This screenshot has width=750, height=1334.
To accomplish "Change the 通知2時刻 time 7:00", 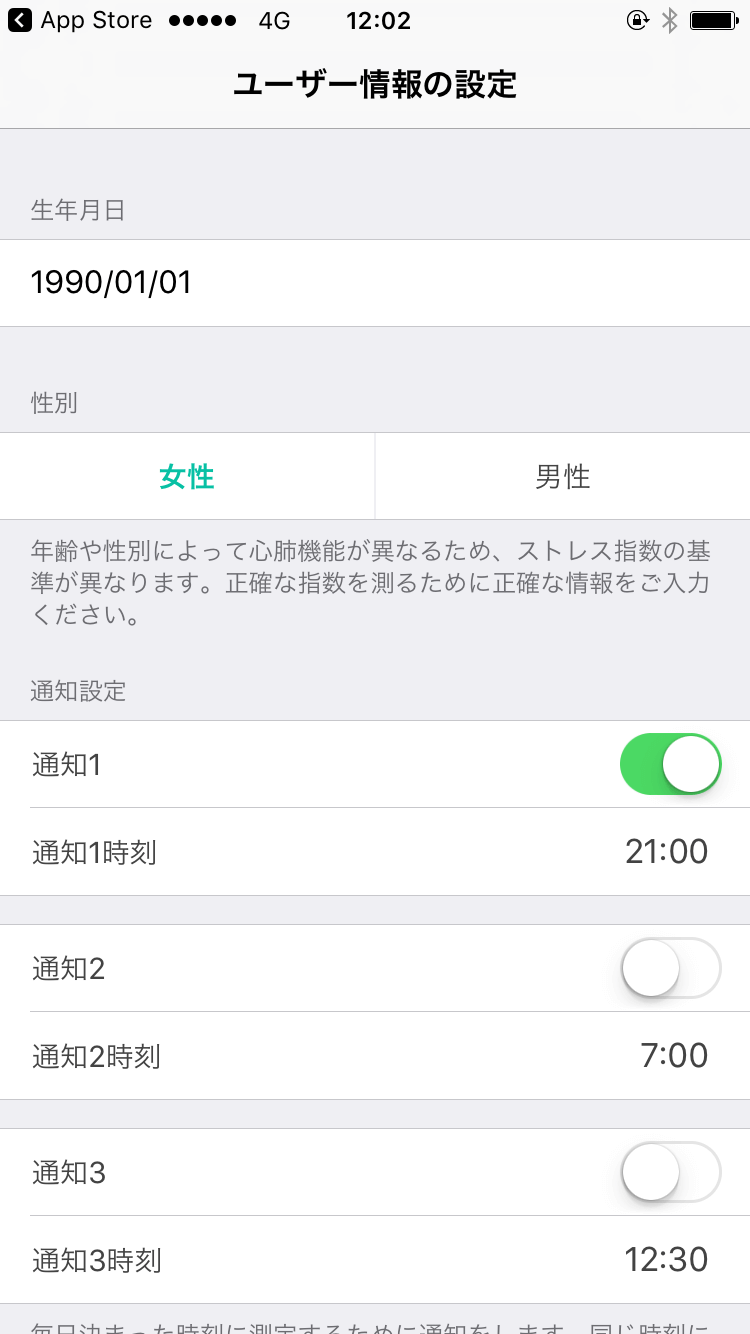I will pos(673,1056).
